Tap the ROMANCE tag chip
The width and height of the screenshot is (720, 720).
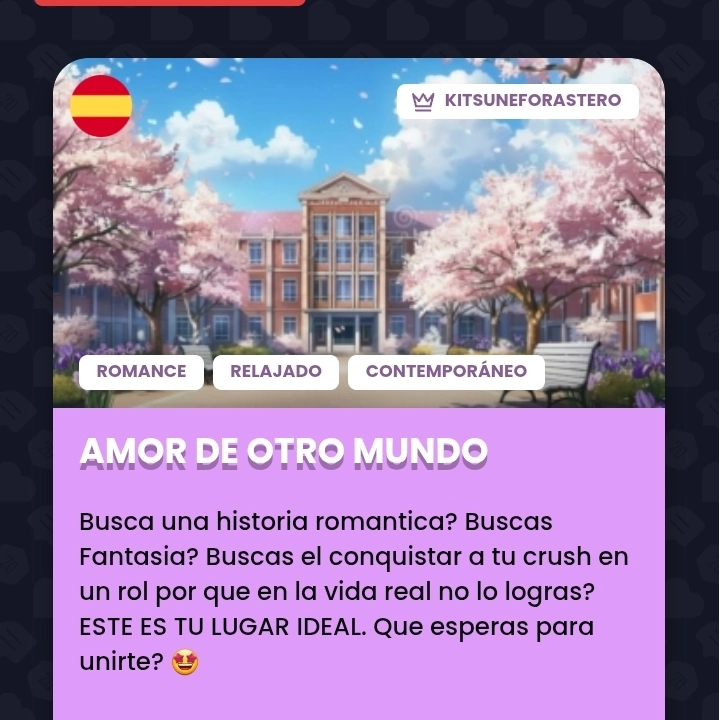[x=141, y=371]
